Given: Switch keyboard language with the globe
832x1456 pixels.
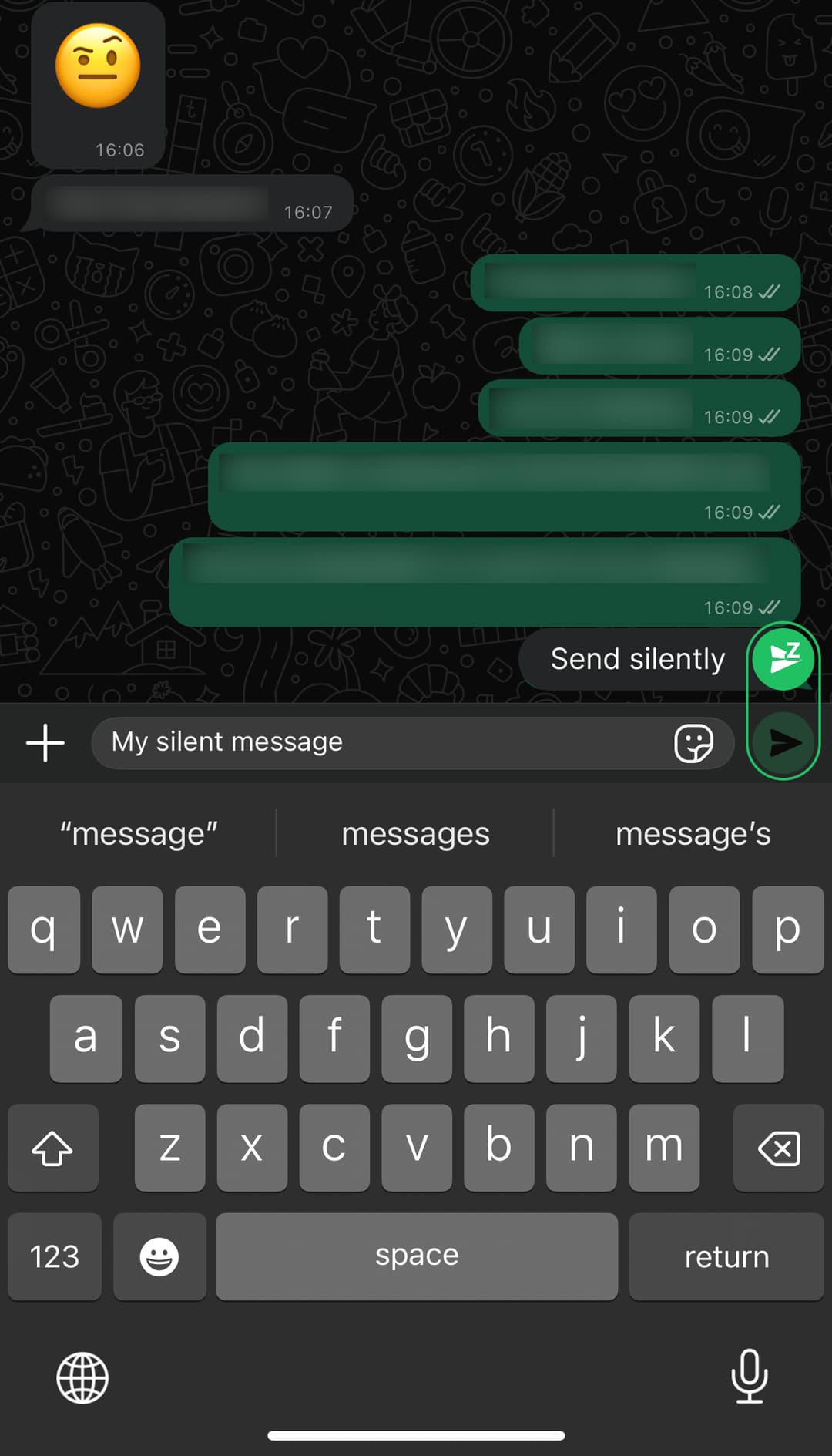Looking at the screenshot, I should coord(82,1377).
